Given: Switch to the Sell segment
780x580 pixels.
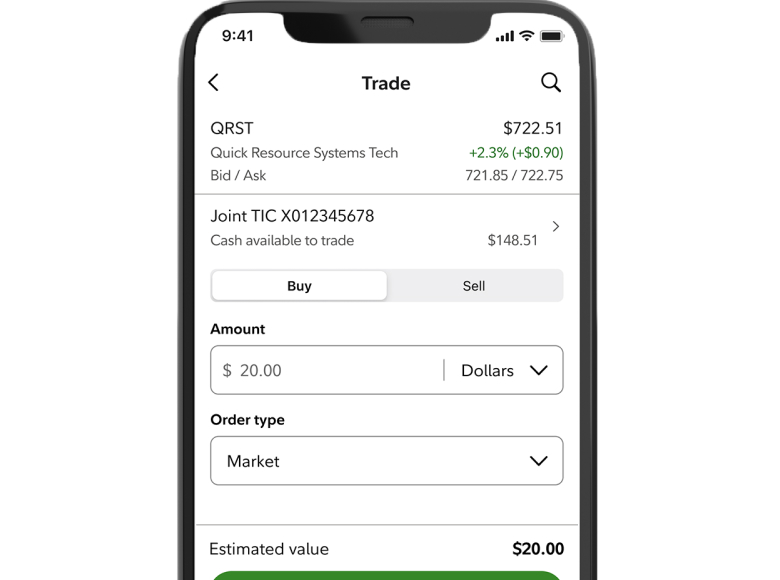Looking at the screenshot, I should 474,286.
